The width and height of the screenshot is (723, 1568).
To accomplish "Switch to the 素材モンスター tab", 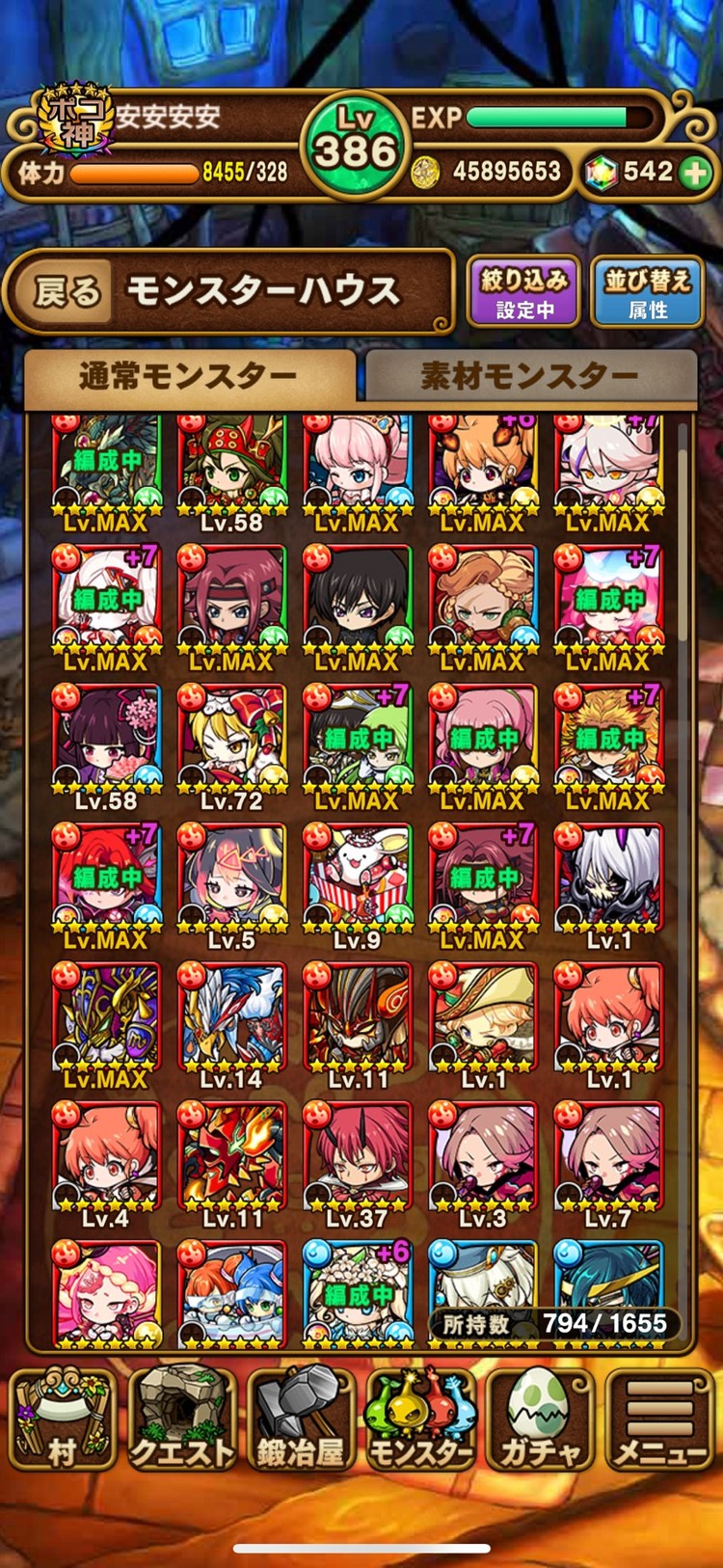I will [529, 375].
